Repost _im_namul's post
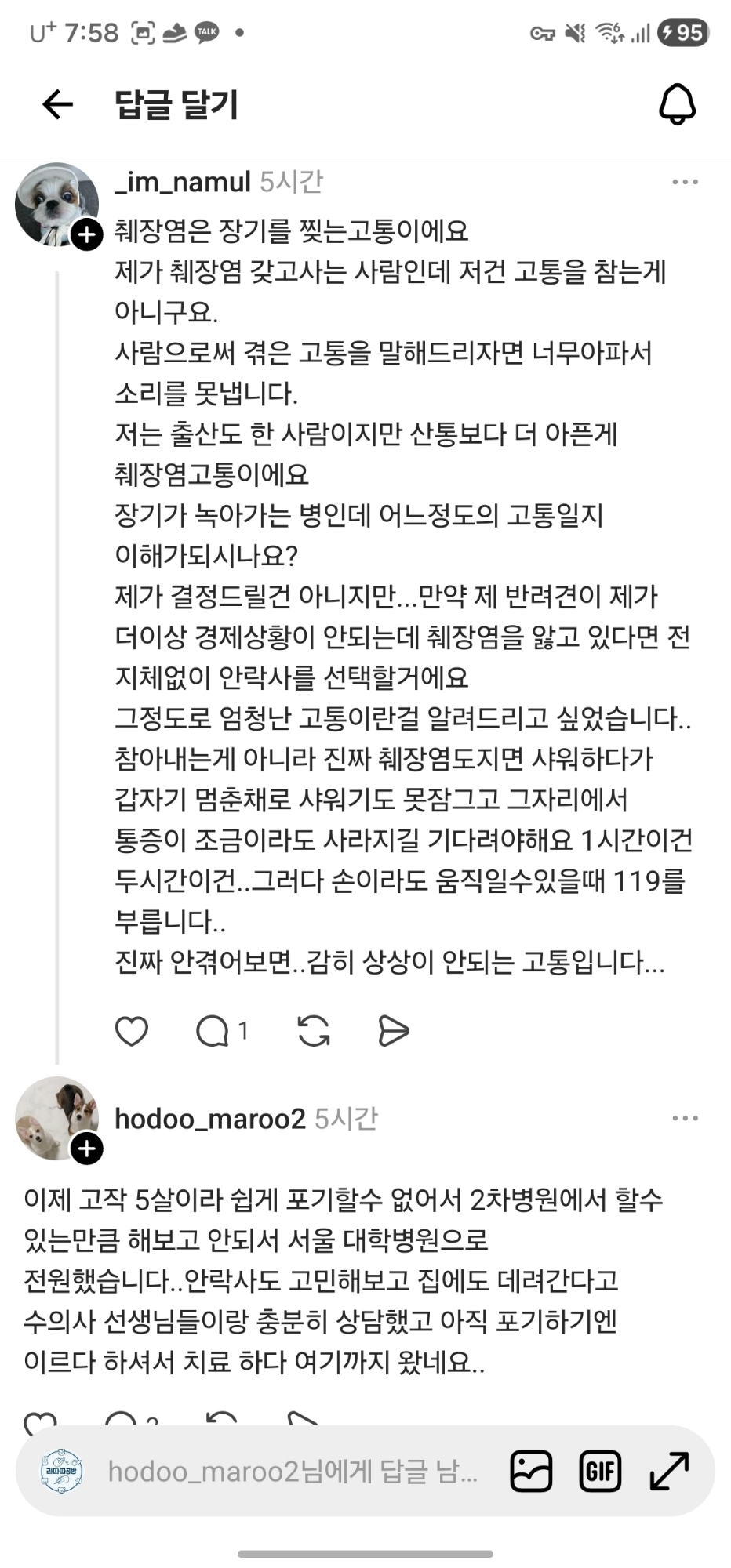731x1568 pixels. tap(314, 1031)
